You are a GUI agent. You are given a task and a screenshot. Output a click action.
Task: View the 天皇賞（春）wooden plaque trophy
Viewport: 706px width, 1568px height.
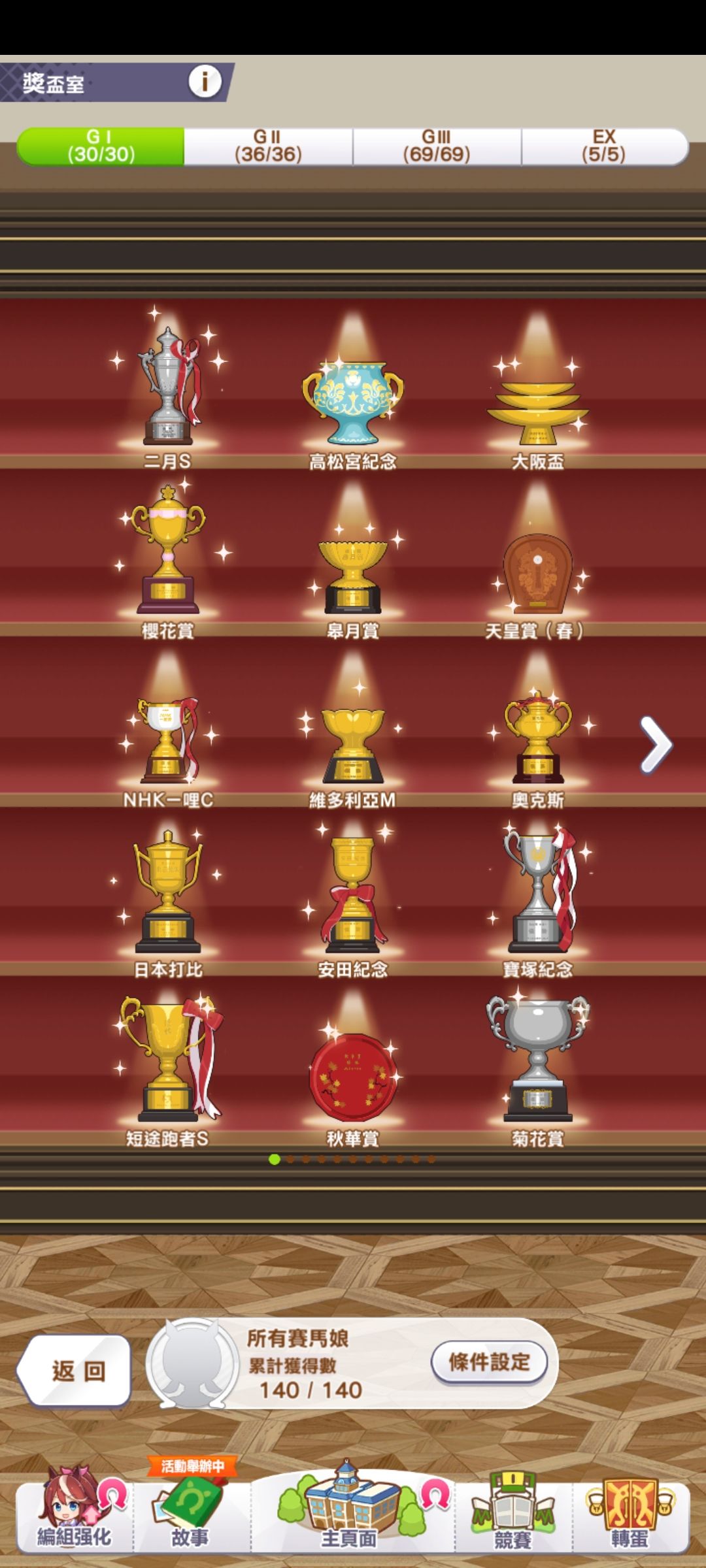[x=536, y=575]
